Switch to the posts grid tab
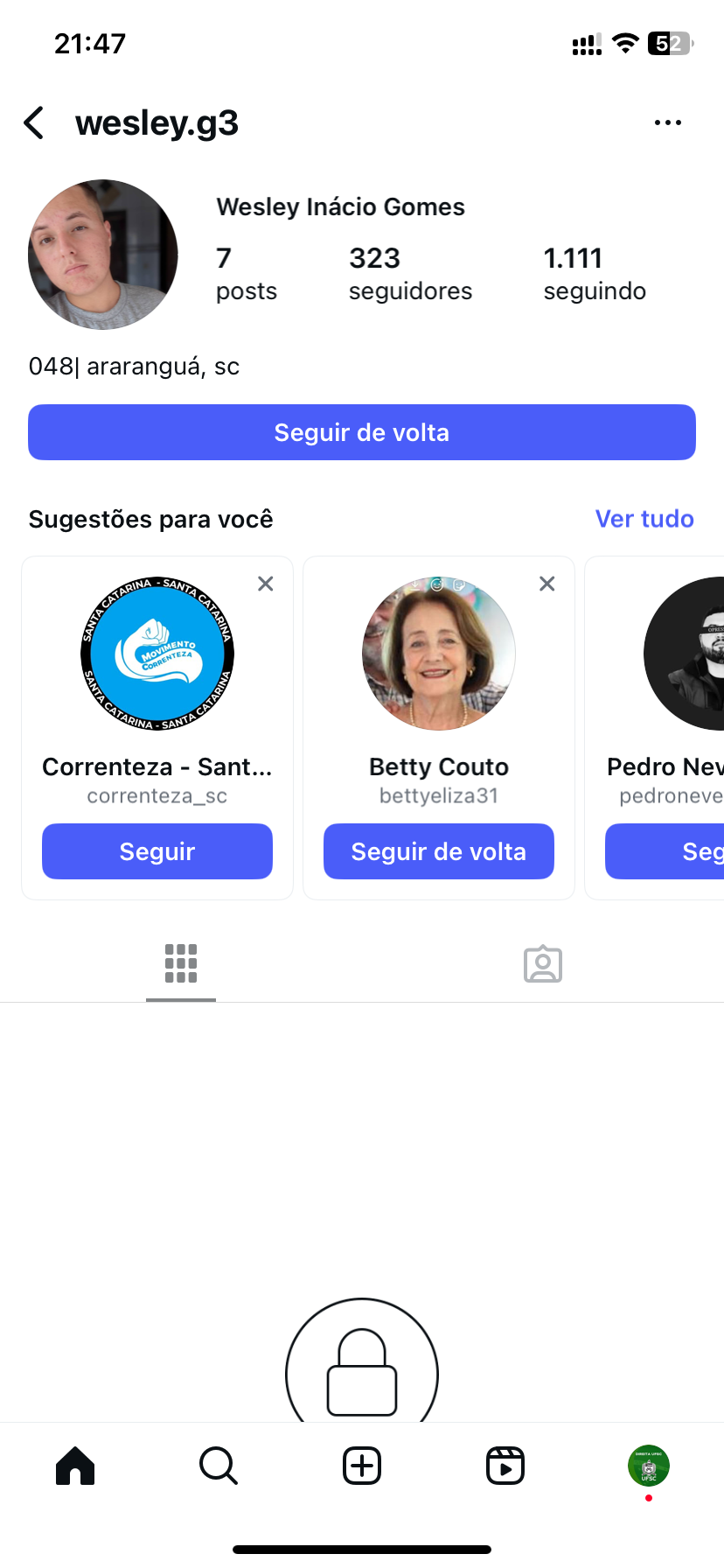 point(181,963)
